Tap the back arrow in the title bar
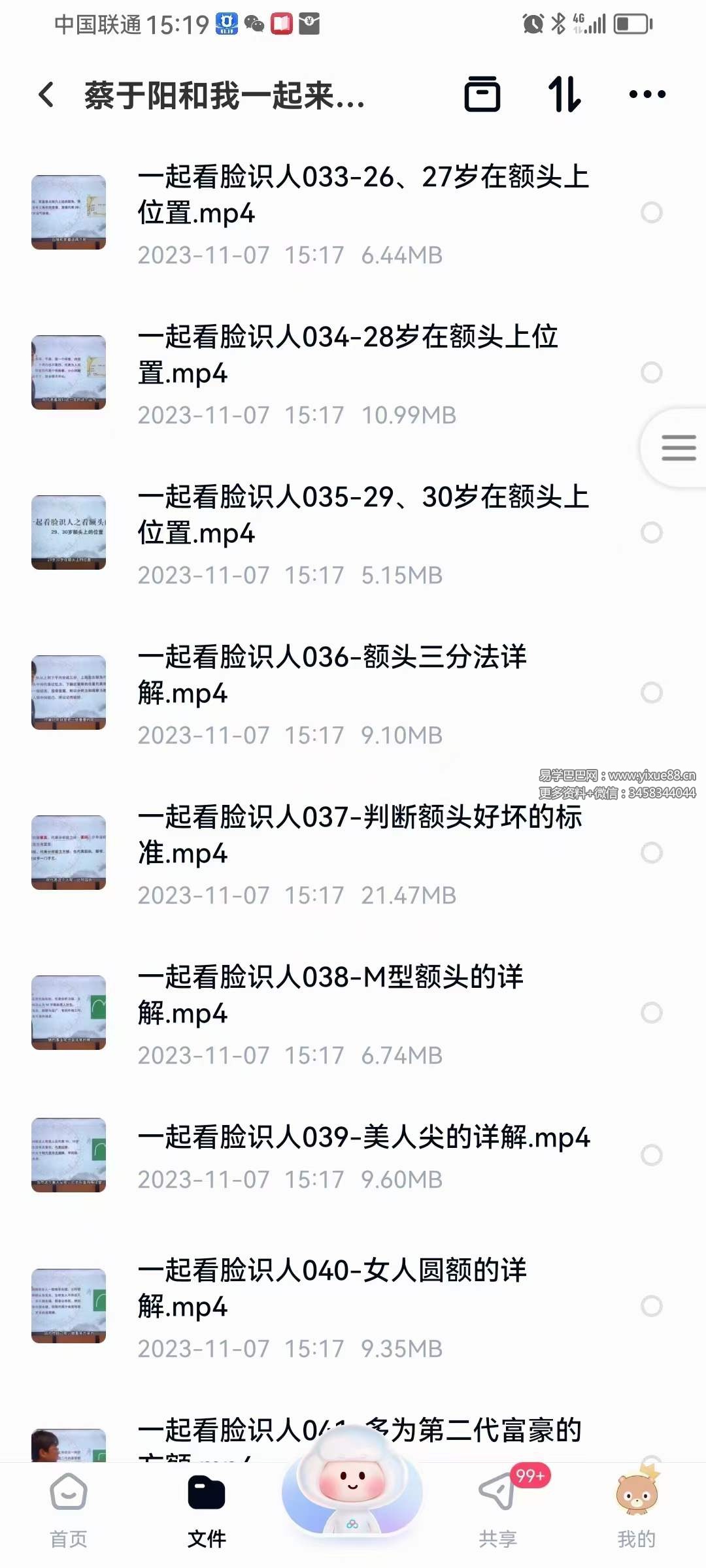The width and height of the screenshot is (706, 1568). pos(44,95)
